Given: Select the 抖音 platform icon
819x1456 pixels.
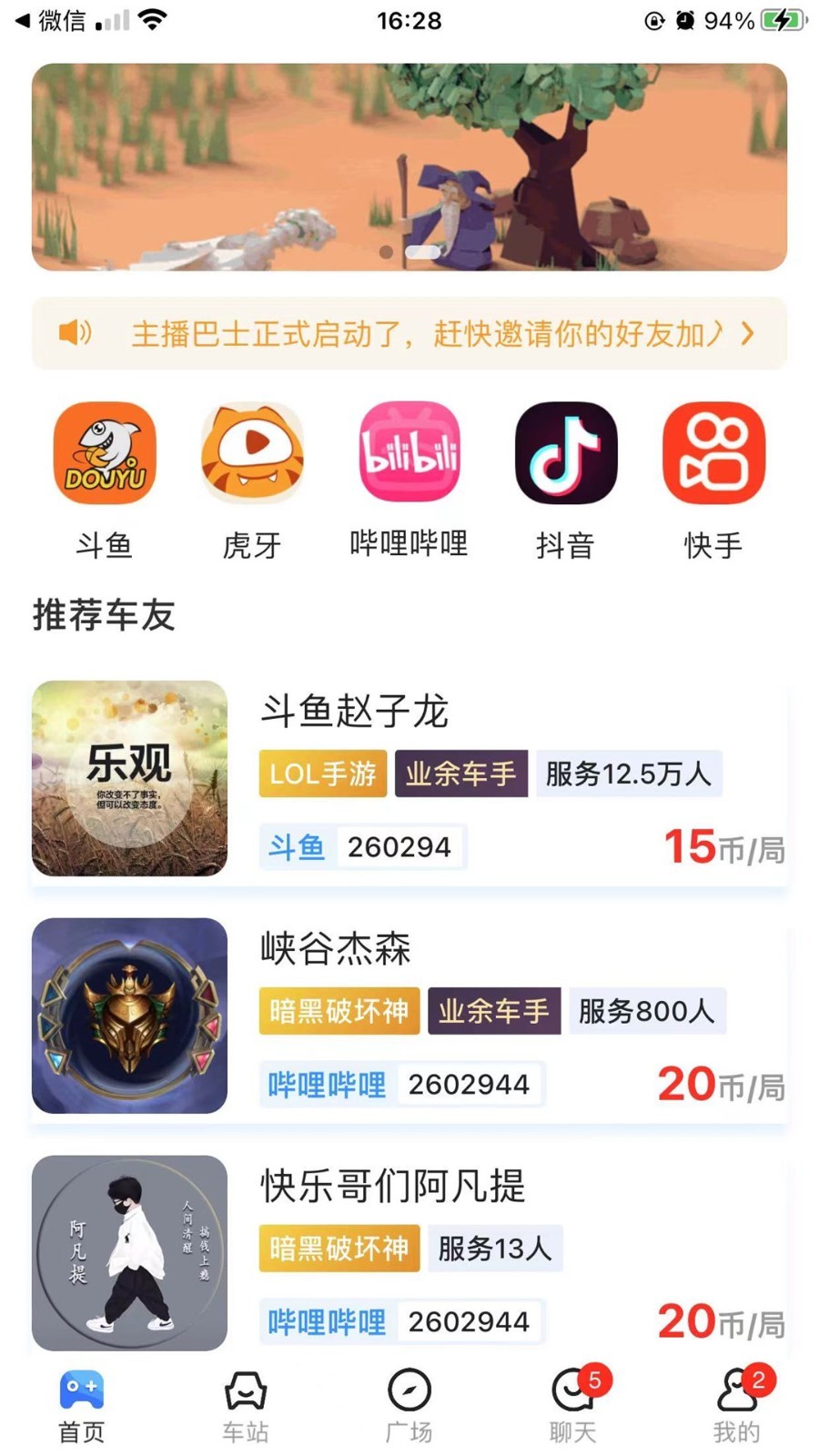Looking at the screenshot, I should pos(565,454).
